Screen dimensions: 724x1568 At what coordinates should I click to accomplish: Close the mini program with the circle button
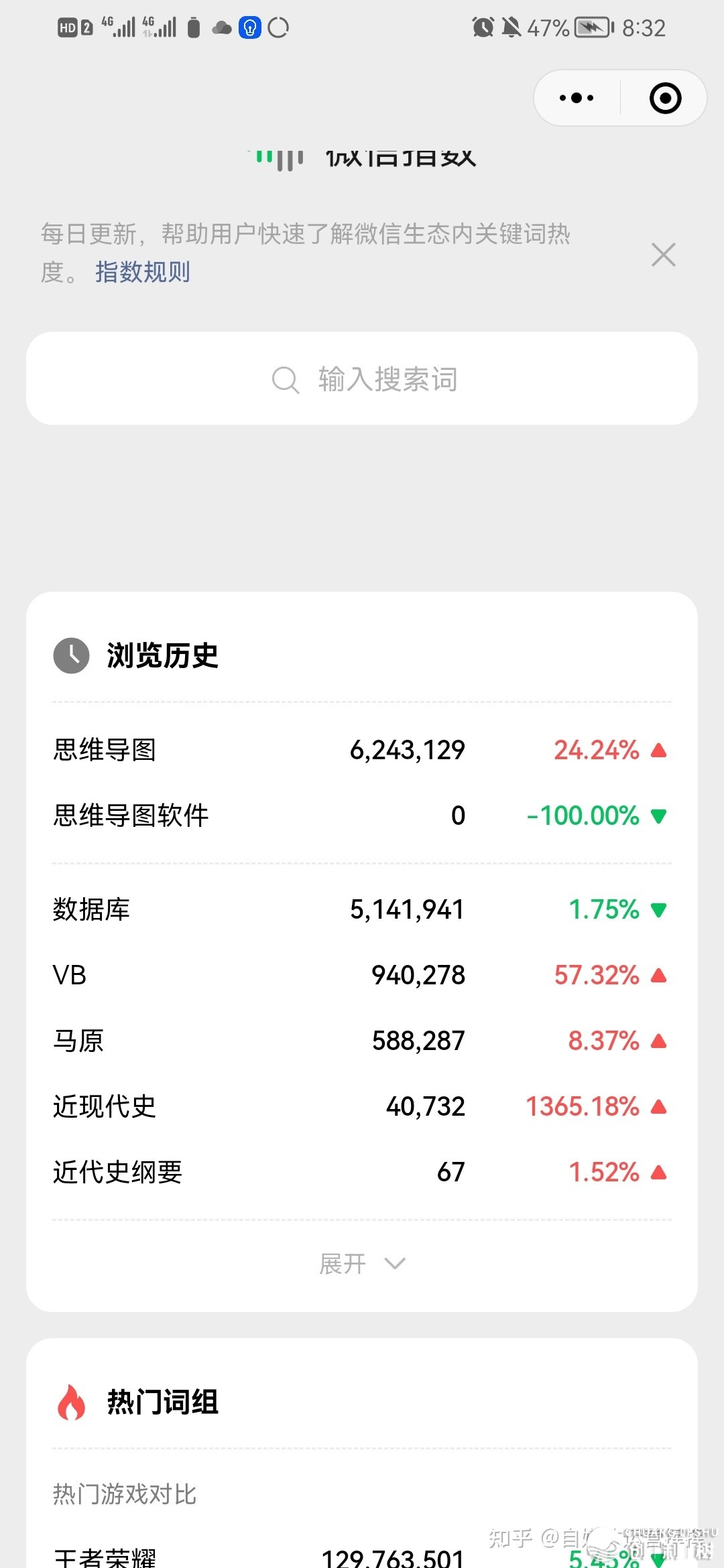click(665, 99)
